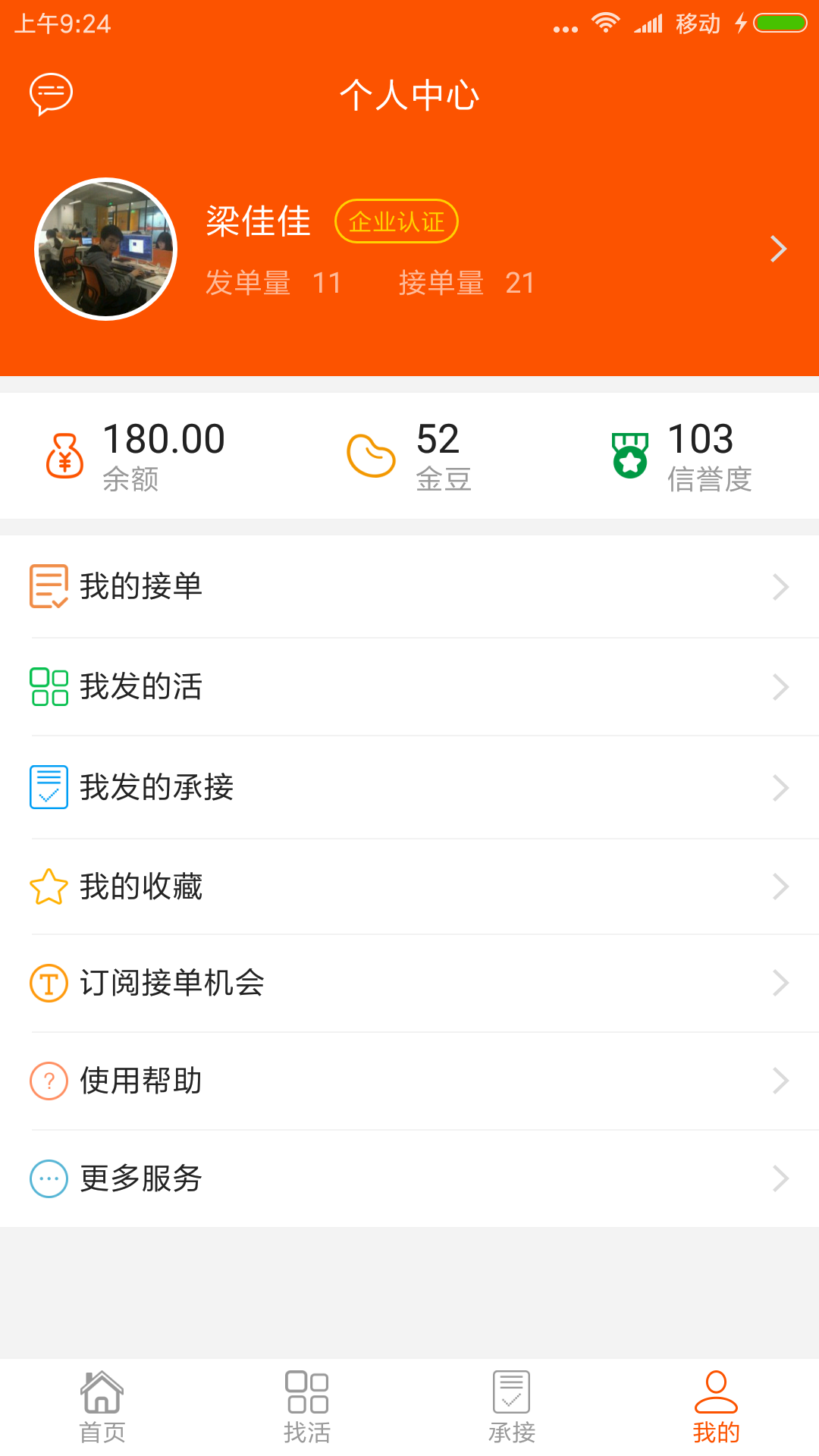Switch to the 首页 home tab
Image resolution: width=819 pixels, height=1456 pixels.
click(102, 1407)
